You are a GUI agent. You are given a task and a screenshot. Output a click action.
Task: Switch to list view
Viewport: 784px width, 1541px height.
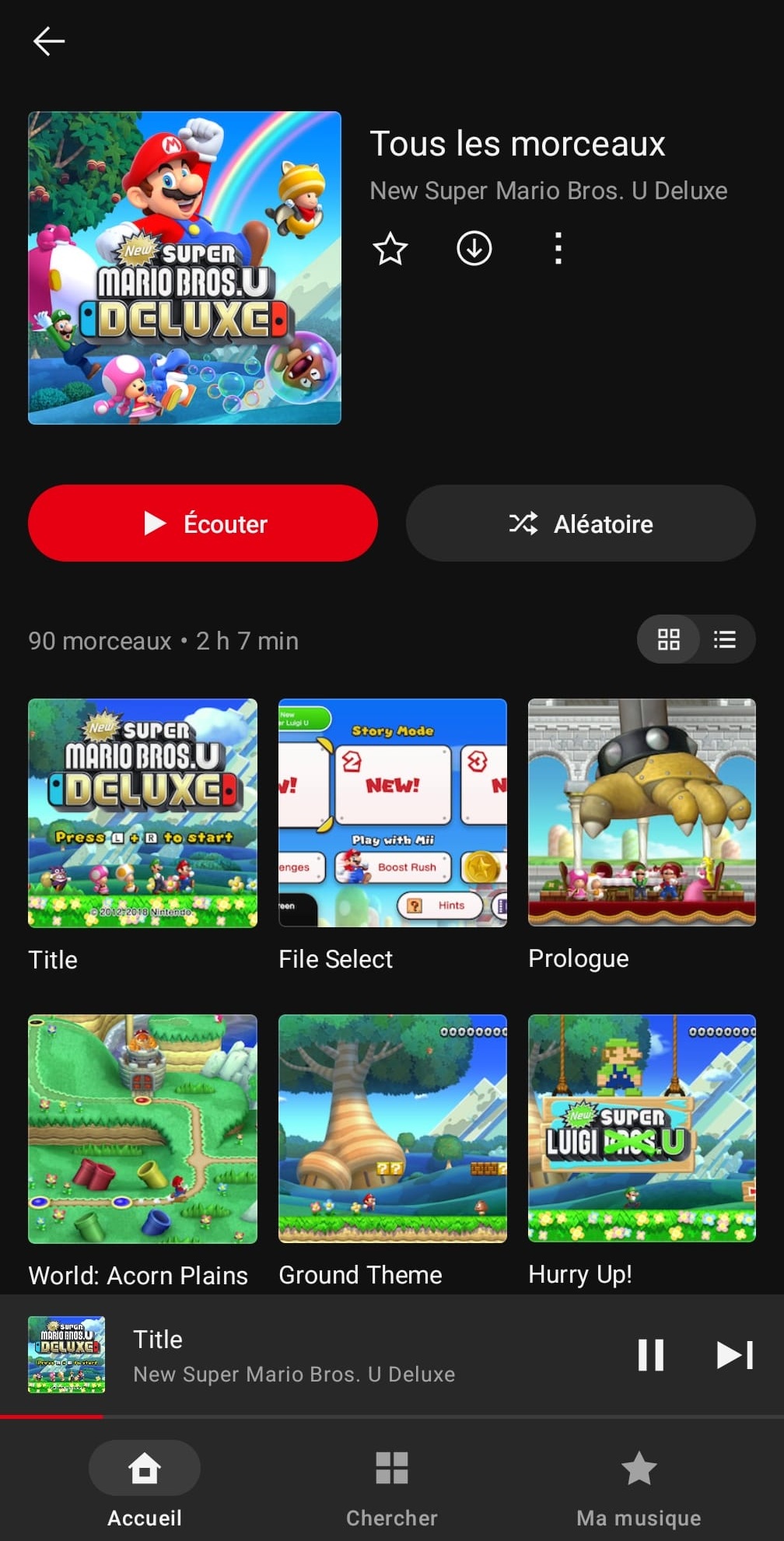click(x=726, y=639)
